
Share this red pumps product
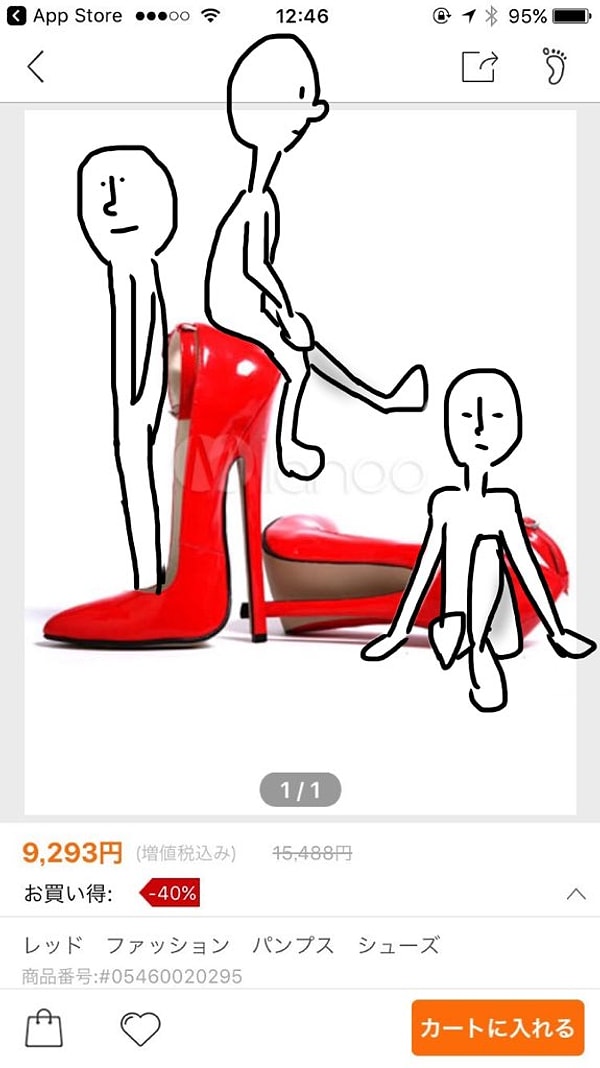[479, 66]
